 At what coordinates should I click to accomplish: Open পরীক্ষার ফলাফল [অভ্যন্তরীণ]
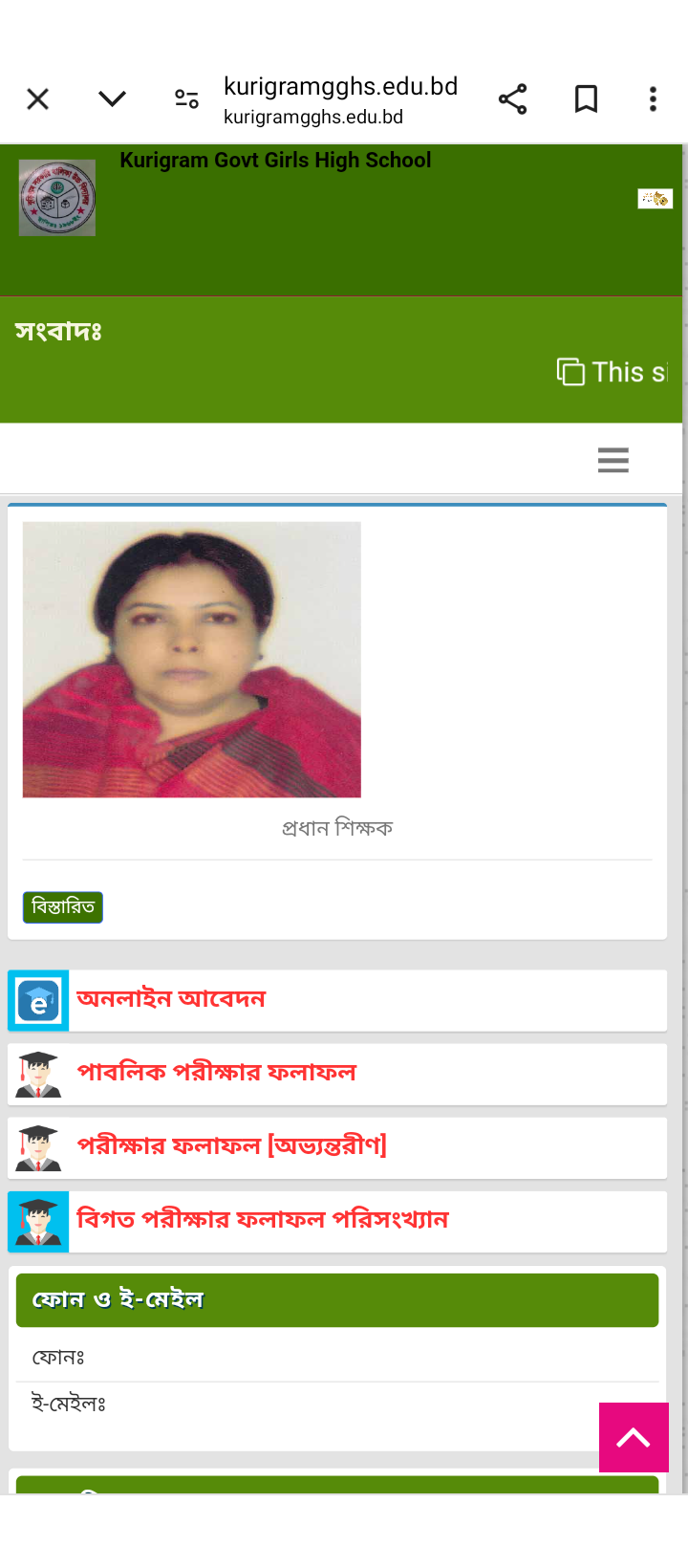click(x=231, y=1146)
